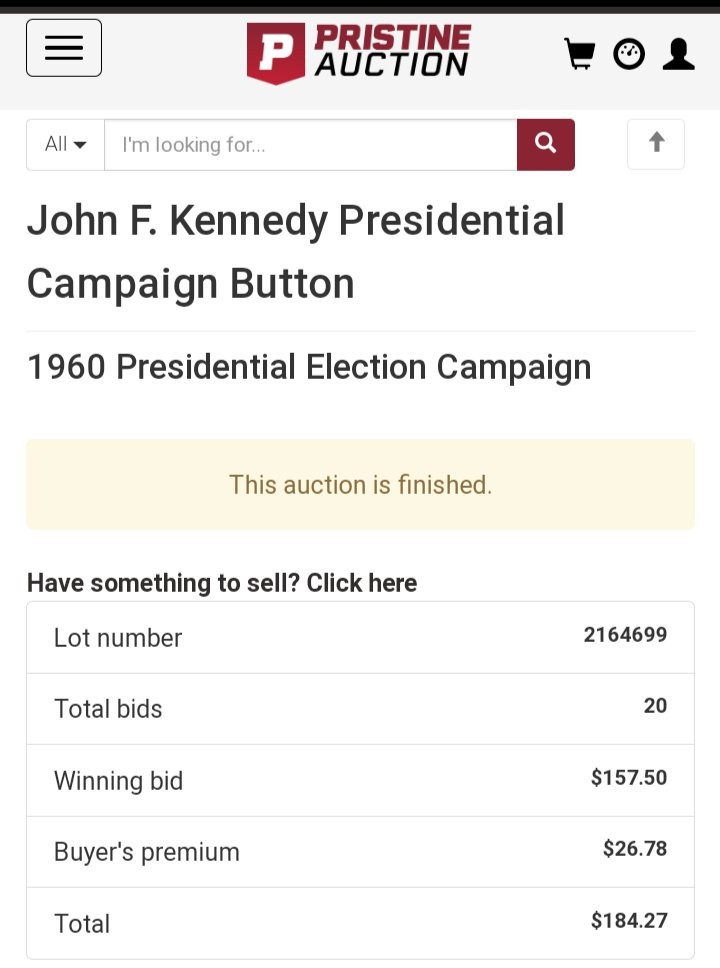The image size is (720, 968).
Task: Select the 1960 Presidential Election Campaign link
Action: click(x=309, y=367)
